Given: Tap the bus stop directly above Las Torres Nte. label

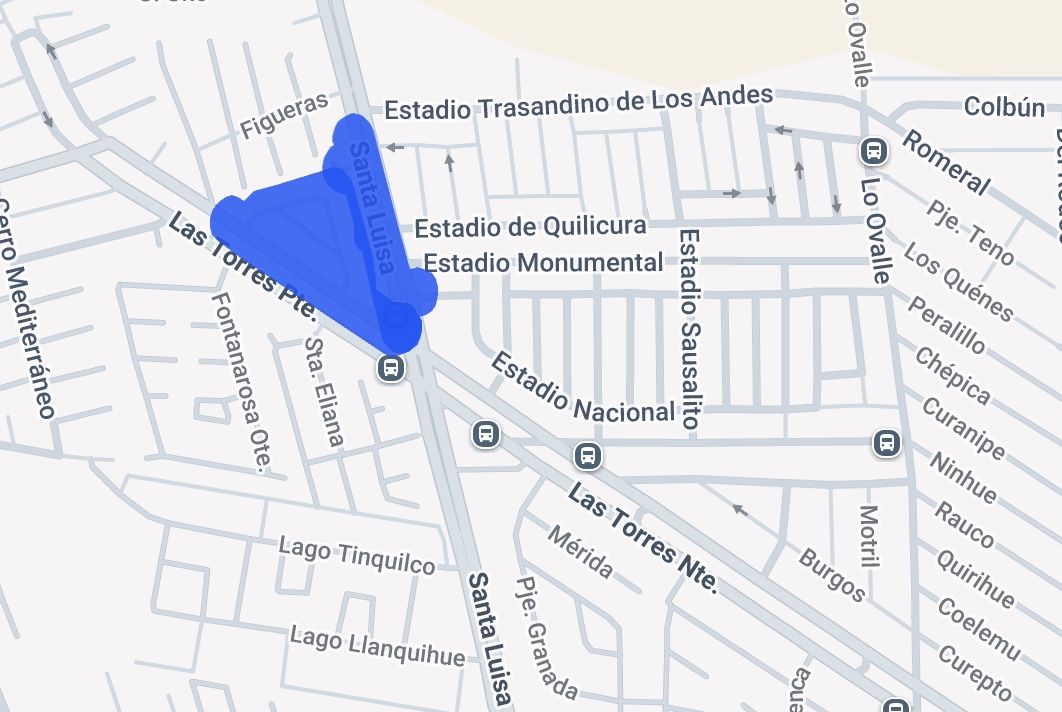Looking at the screenshot, I should (588, 457).
